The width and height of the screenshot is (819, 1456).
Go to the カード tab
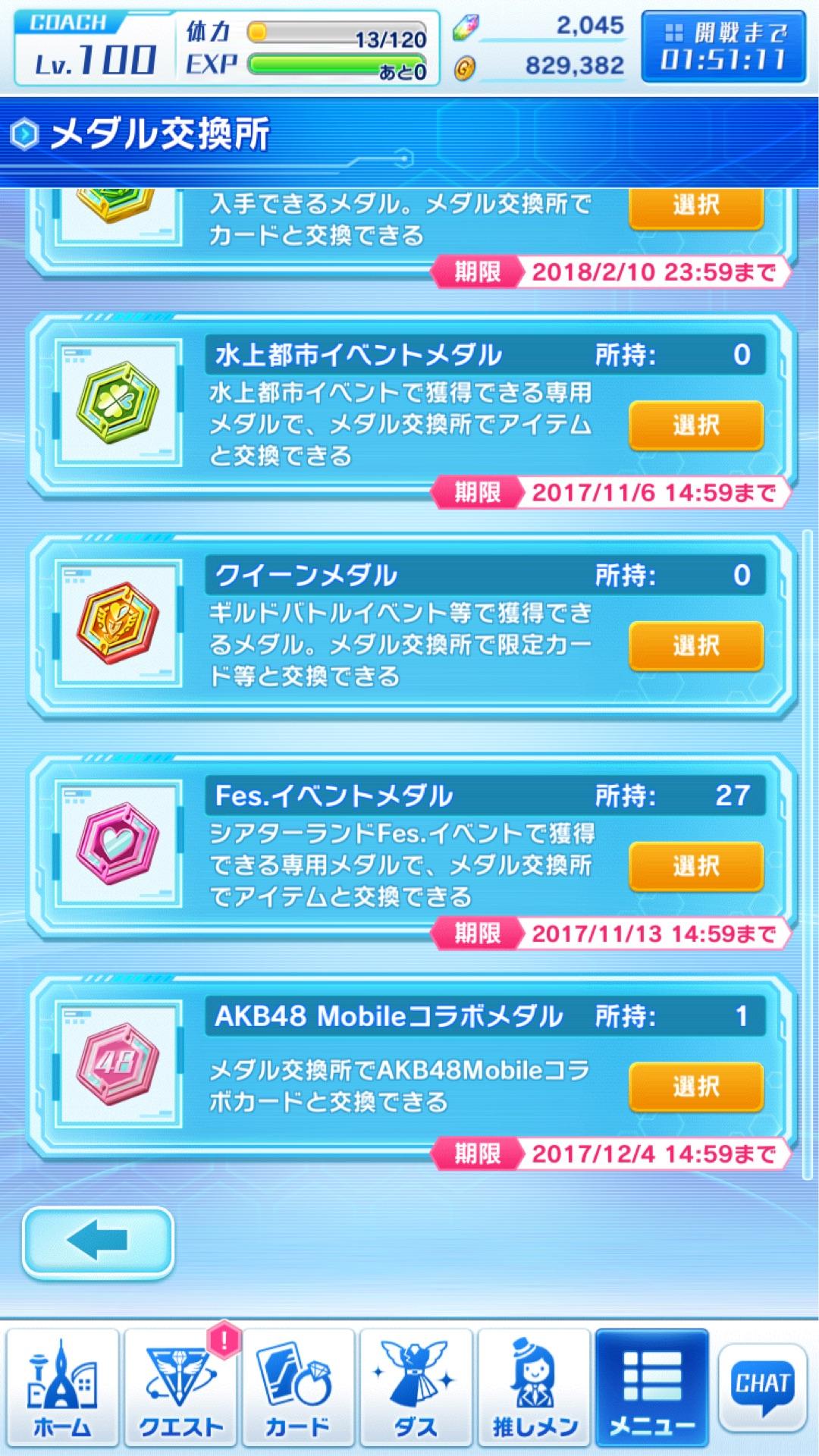[x=298, y=1388]
